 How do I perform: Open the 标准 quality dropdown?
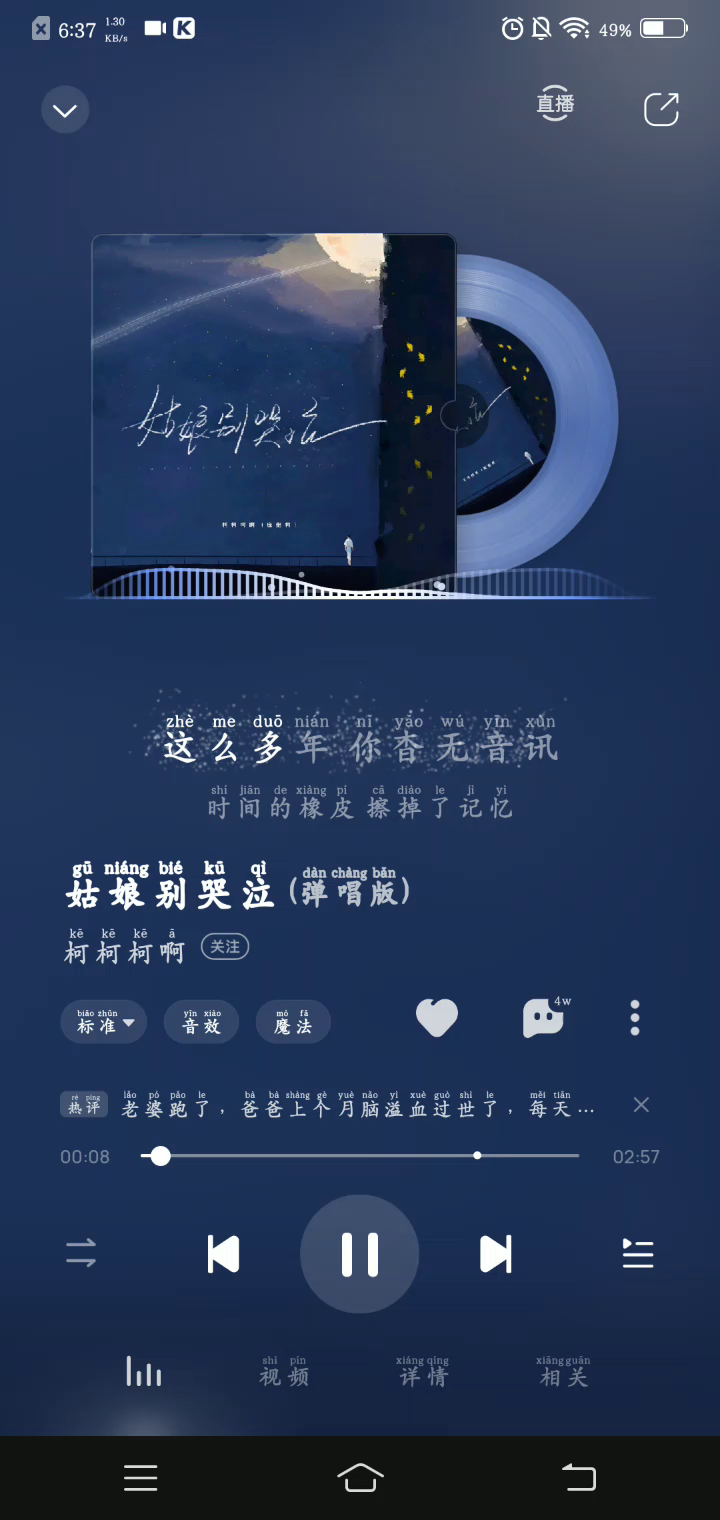coord(104,1021)
